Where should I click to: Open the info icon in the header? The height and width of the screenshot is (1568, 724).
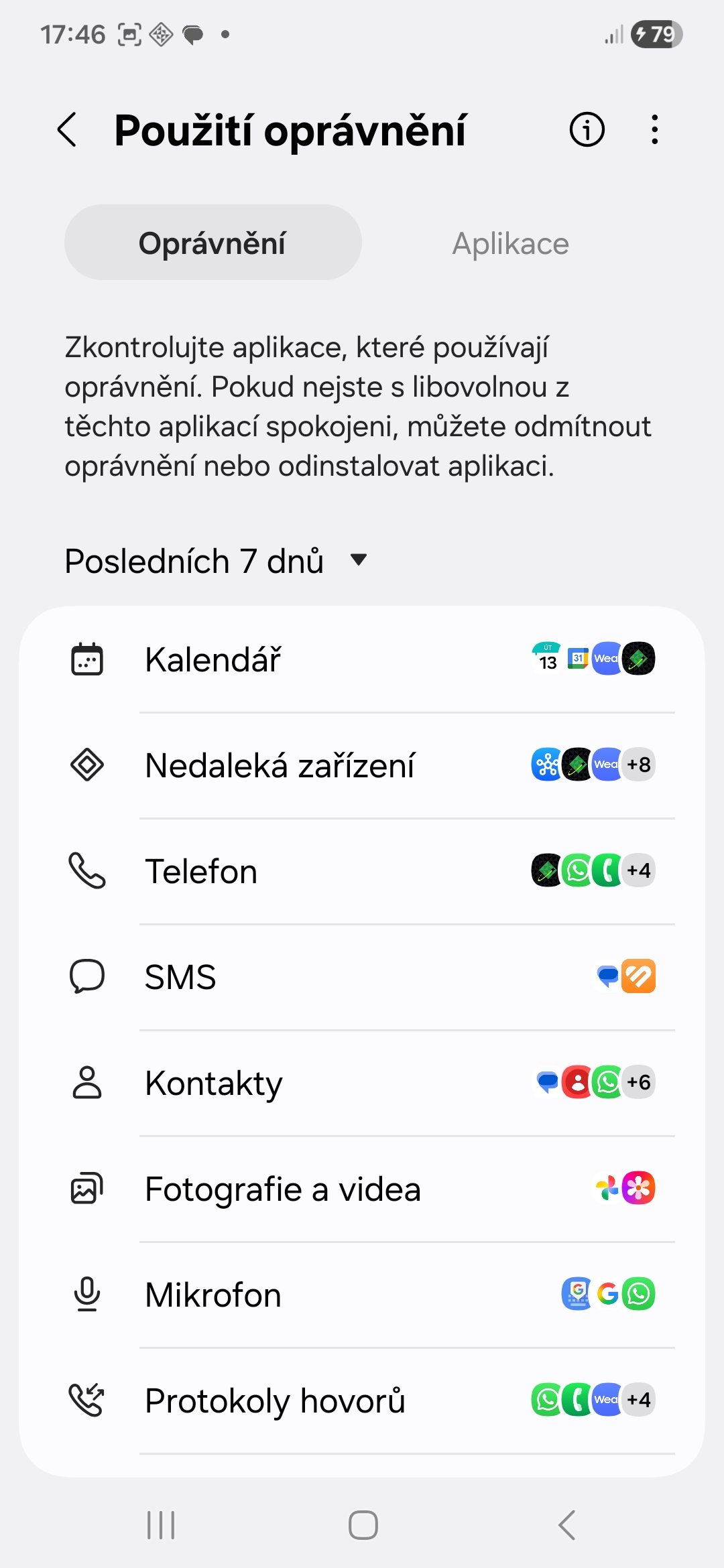(587, 129)
